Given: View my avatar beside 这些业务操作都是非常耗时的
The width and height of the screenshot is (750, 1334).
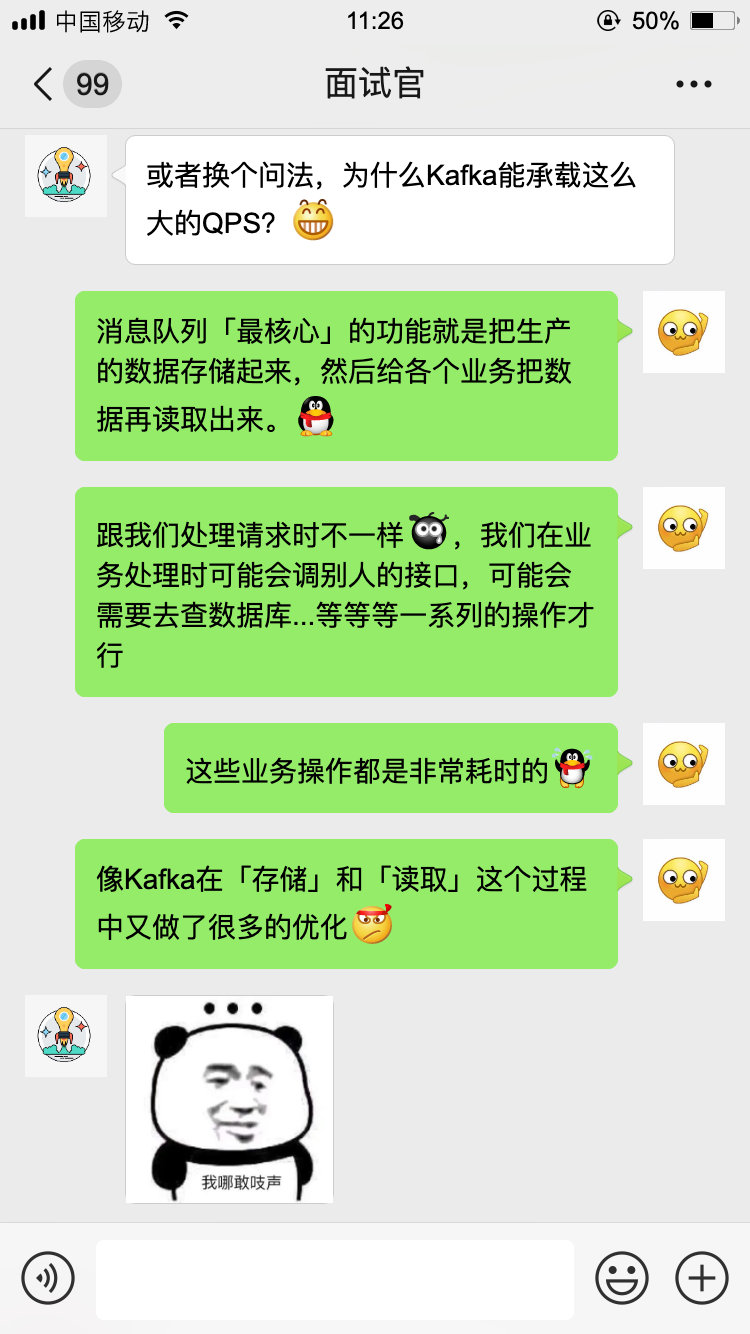Looking at the screenshot, I should click(x=683, y=764).
